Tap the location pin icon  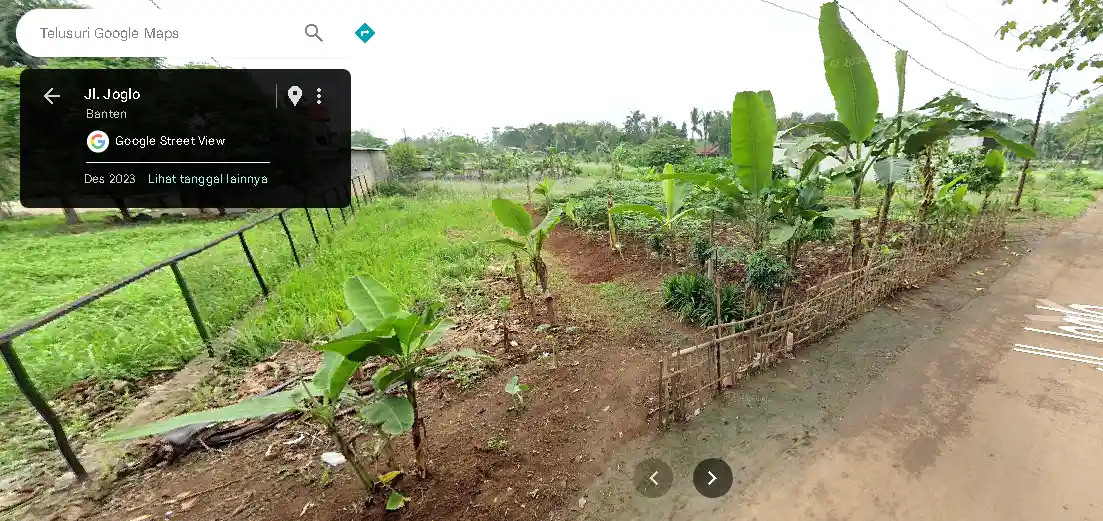click(295, 96)
